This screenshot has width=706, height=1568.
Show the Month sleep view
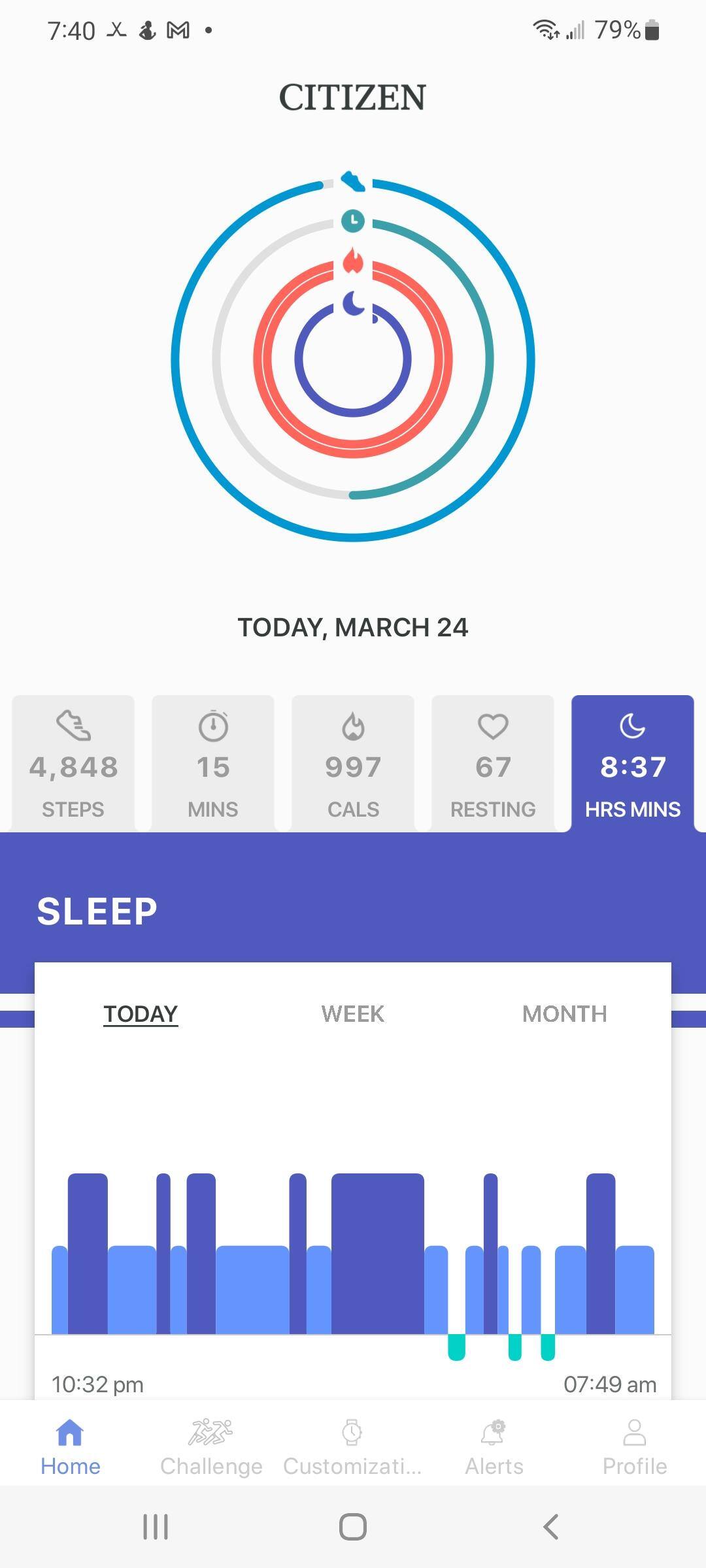[x=564, y=1013]
